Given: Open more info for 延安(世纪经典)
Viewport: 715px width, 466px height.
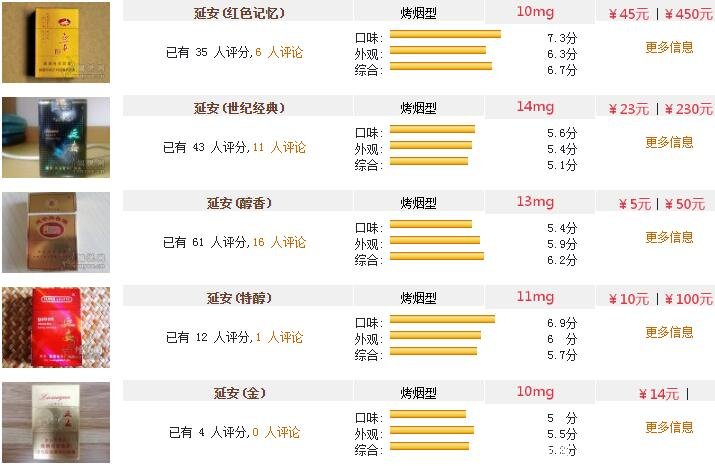Looking at the screenshot, I should 668,142.
